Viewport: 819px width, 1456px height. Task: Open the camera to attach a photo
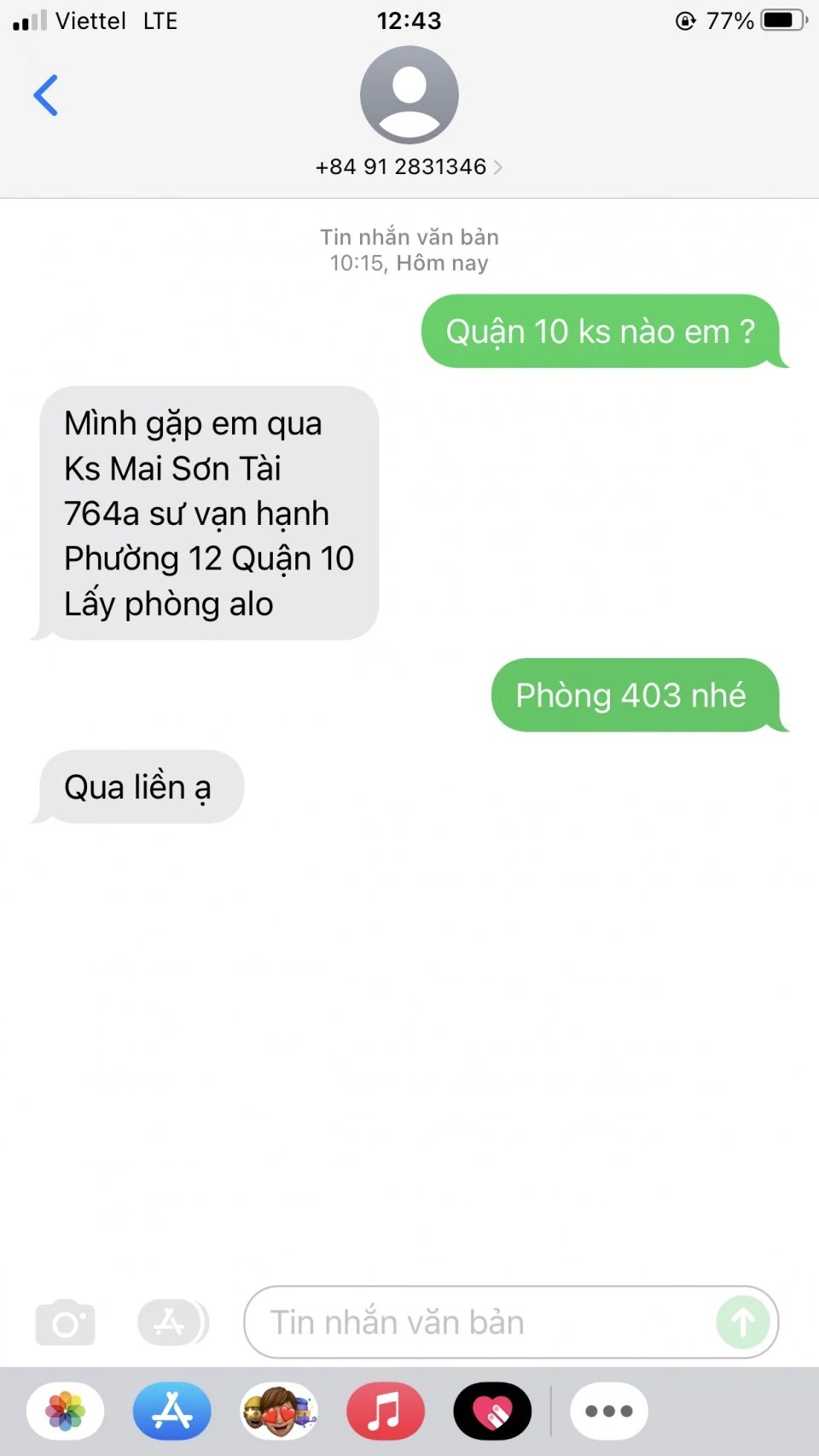pos(66,1322)
